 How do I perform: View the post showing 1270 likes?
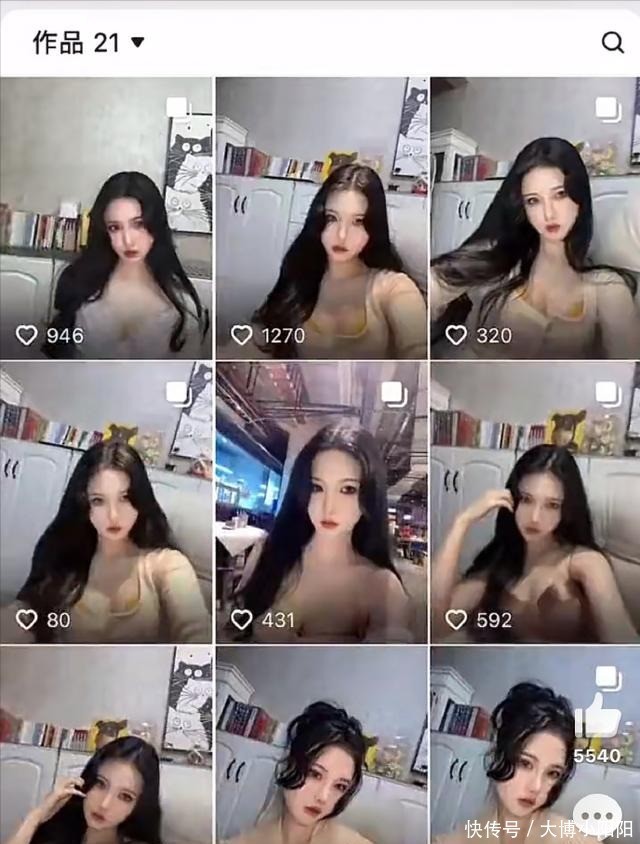point(322,218)
